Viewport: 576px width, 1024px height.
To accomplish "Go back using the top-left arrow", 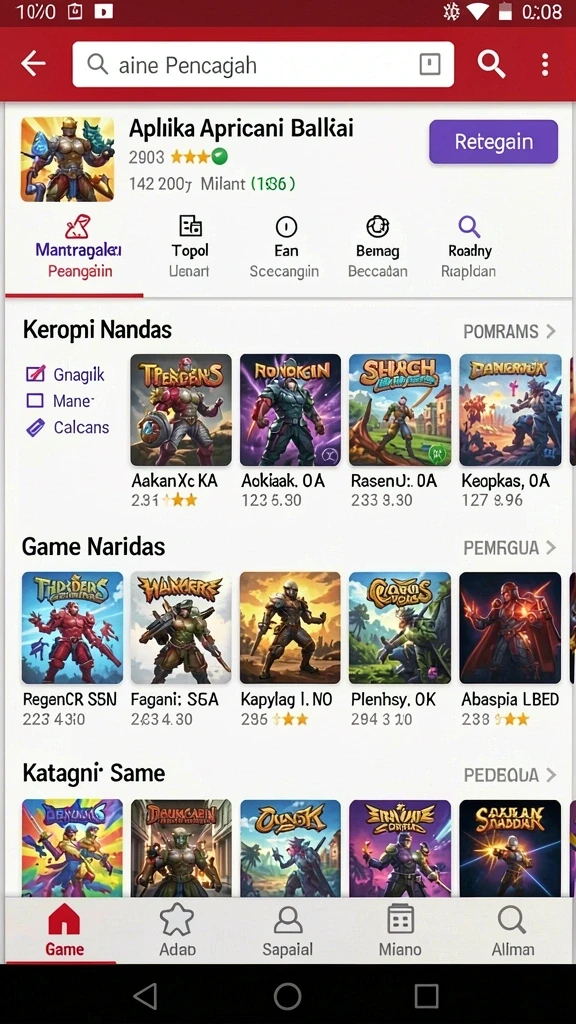I will [33, 64].
